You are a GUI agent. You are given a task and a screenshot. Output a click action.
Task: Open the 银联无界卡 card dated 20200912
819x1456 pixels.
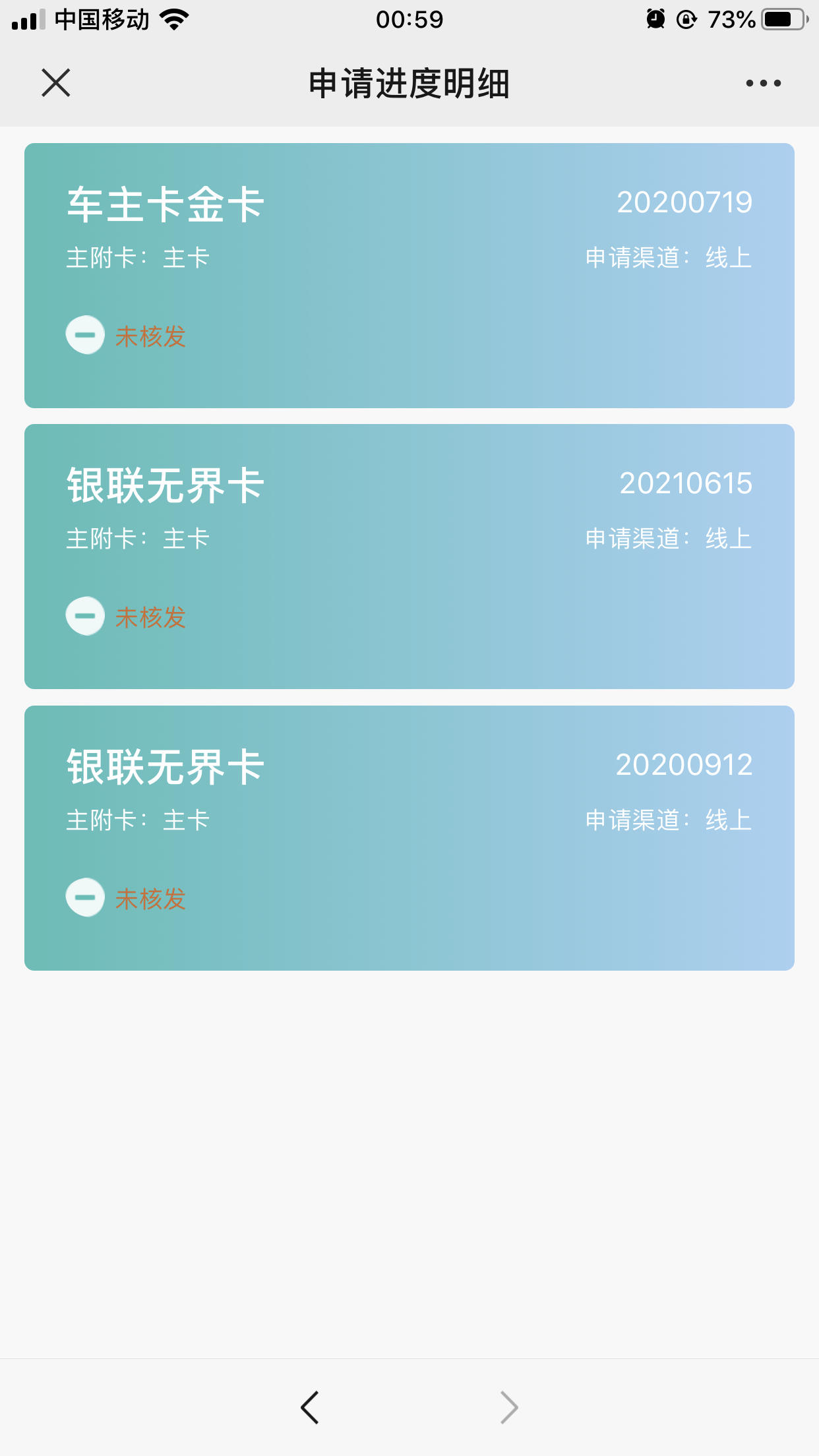coord(409,838)
